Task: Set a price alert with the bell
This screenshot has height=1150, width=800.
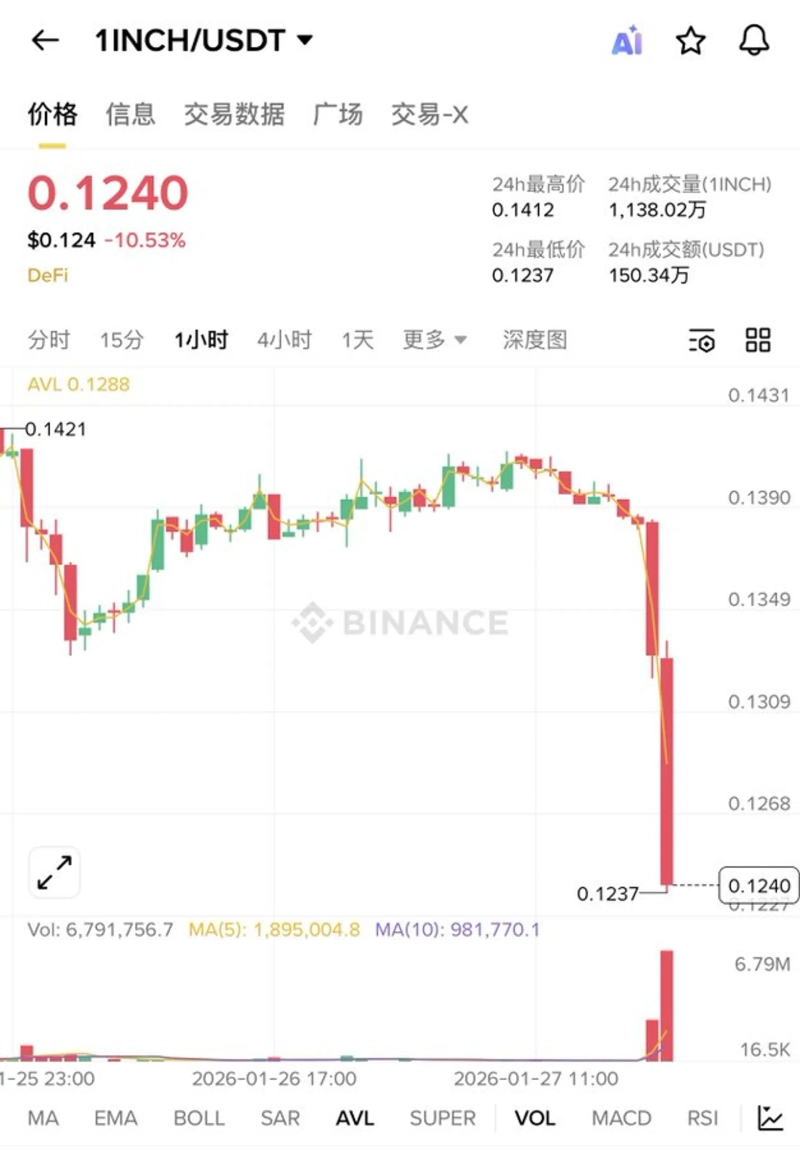Action: click(x=754, y=40)
